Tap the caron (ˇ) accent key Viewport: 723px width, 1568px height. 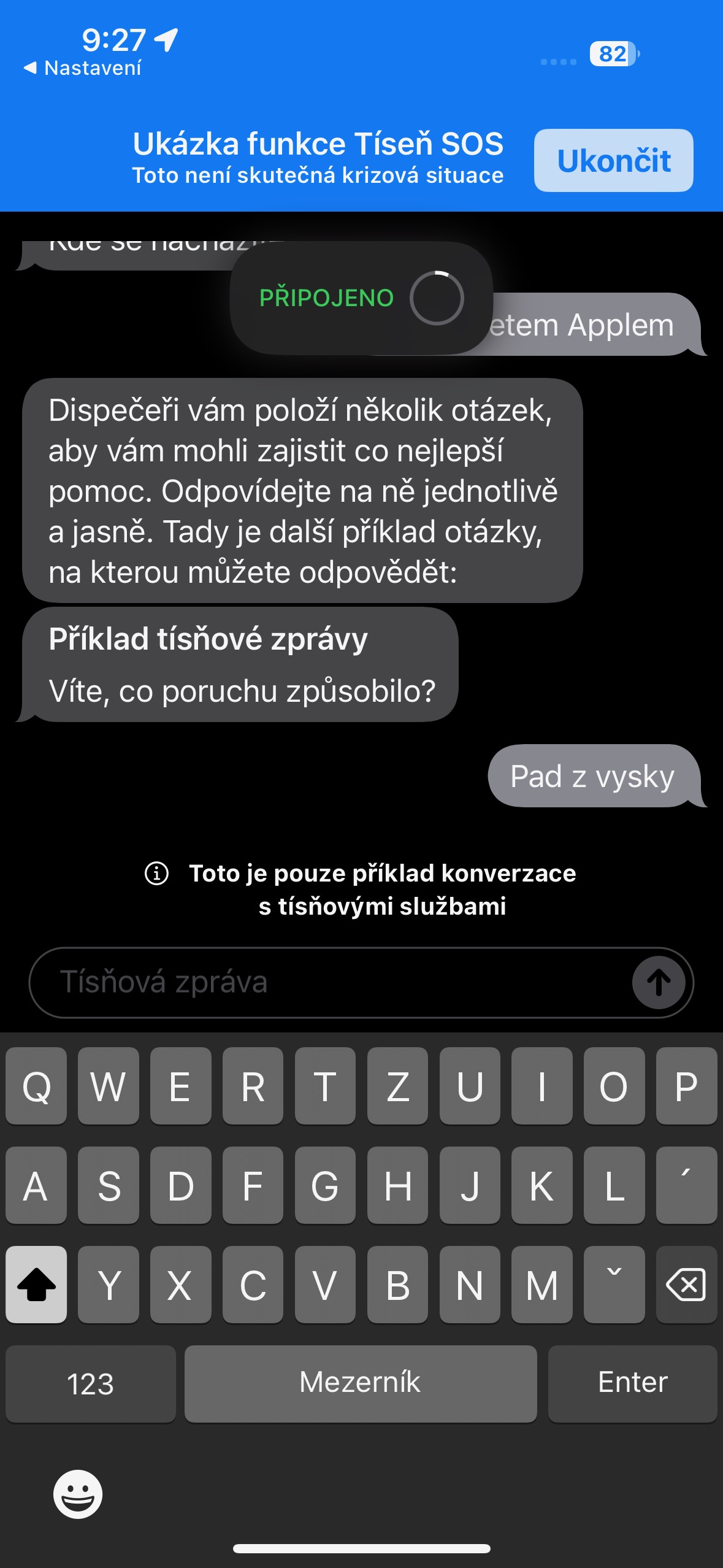614,1284
